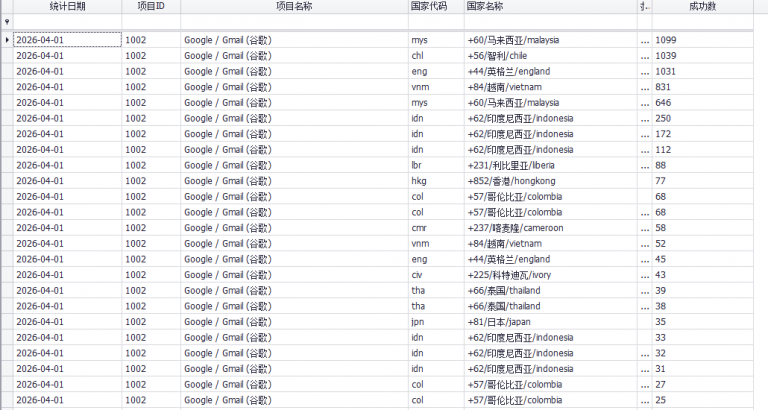Sort by the 成功数 column header

click(x=702, y=6)
